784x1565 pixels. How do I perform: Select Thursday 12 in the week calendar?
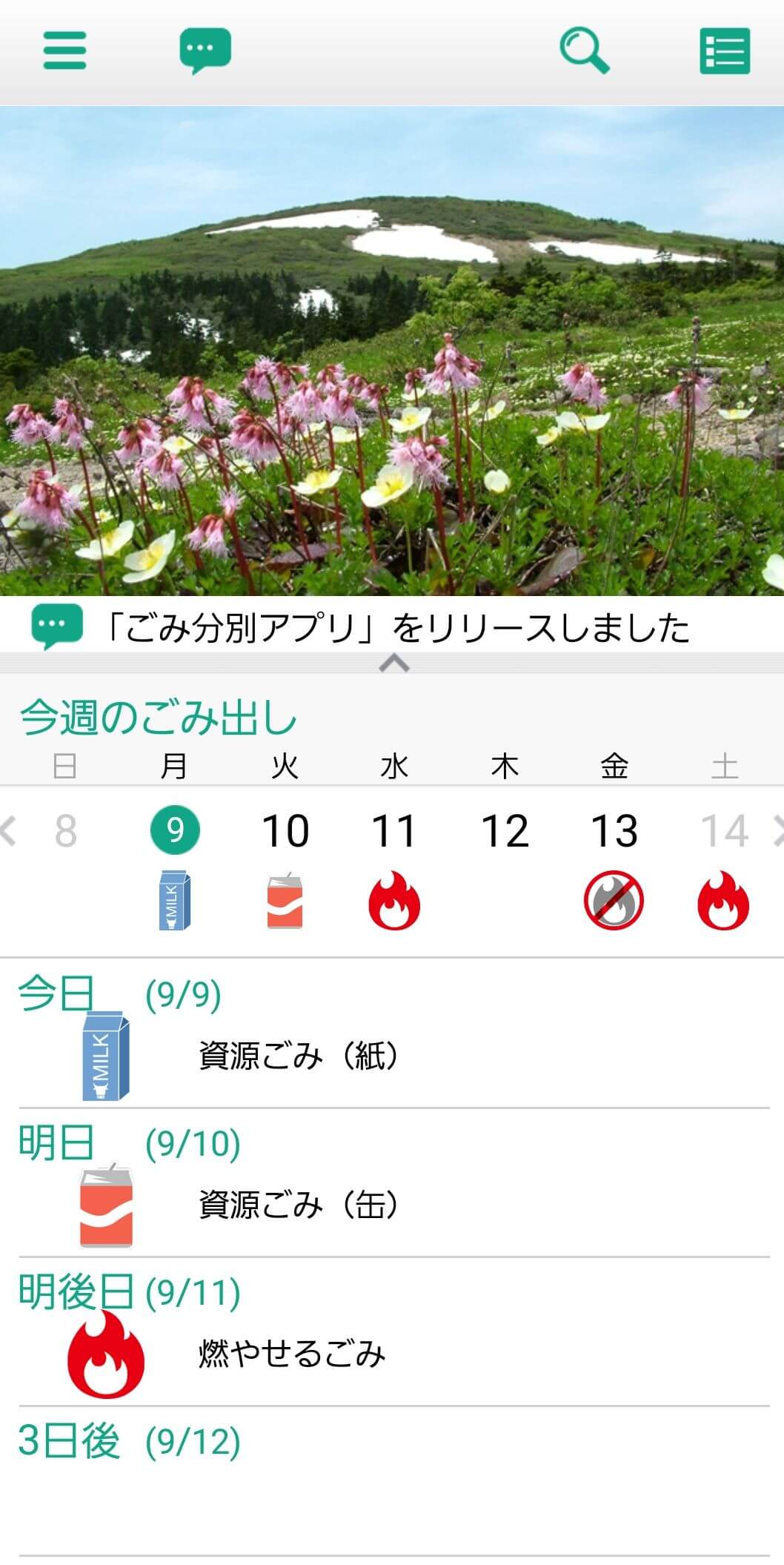(x=505, y=830)
